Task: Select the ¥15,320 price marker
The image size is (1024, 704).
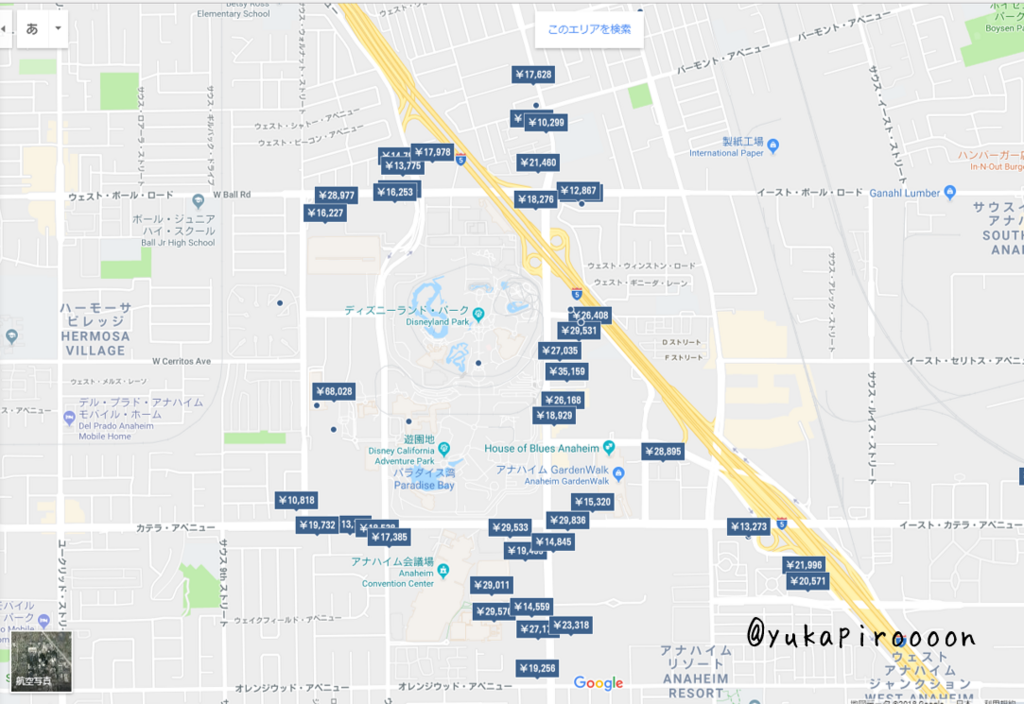Action: tap(592, 502)
